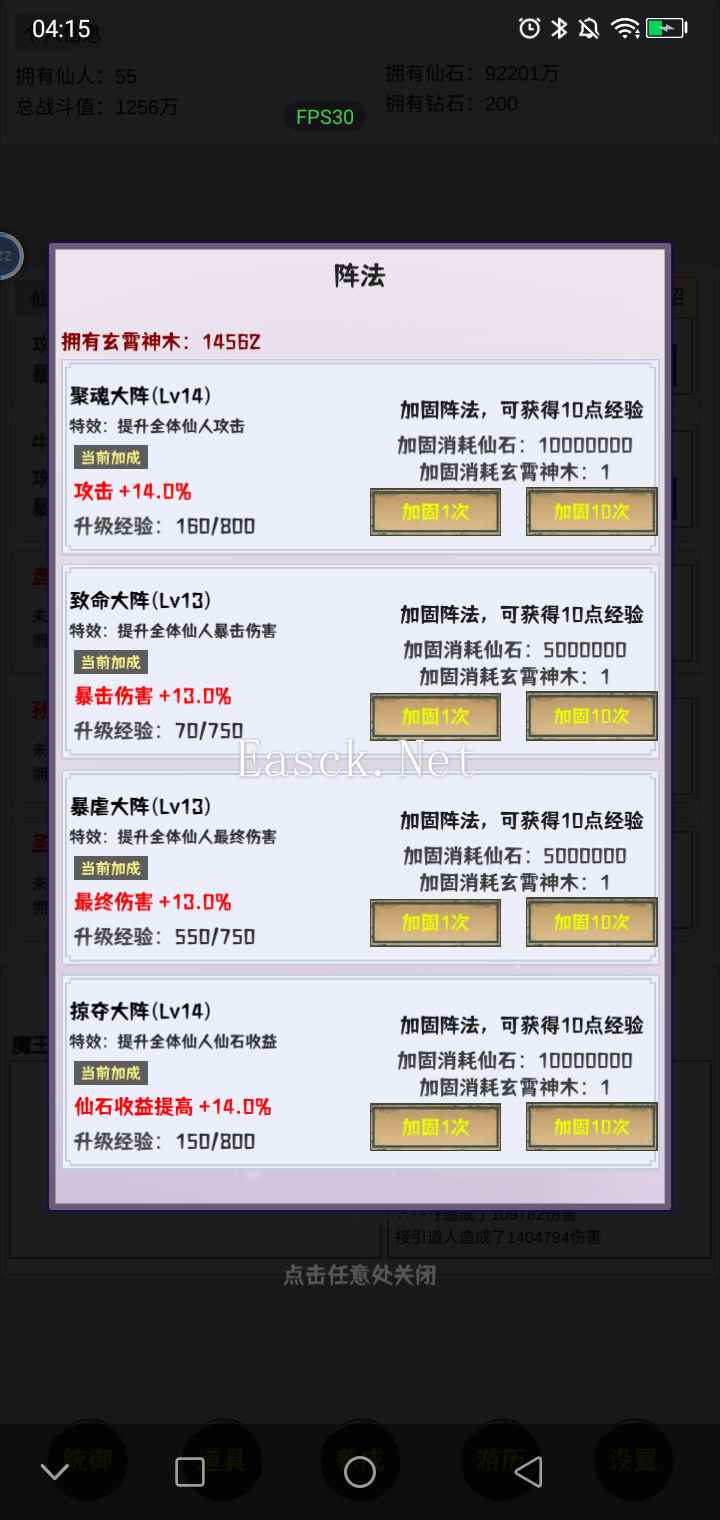Go back with system back button
The width and height of the screenshot is (720, 1520).
tap(528, 1471)
